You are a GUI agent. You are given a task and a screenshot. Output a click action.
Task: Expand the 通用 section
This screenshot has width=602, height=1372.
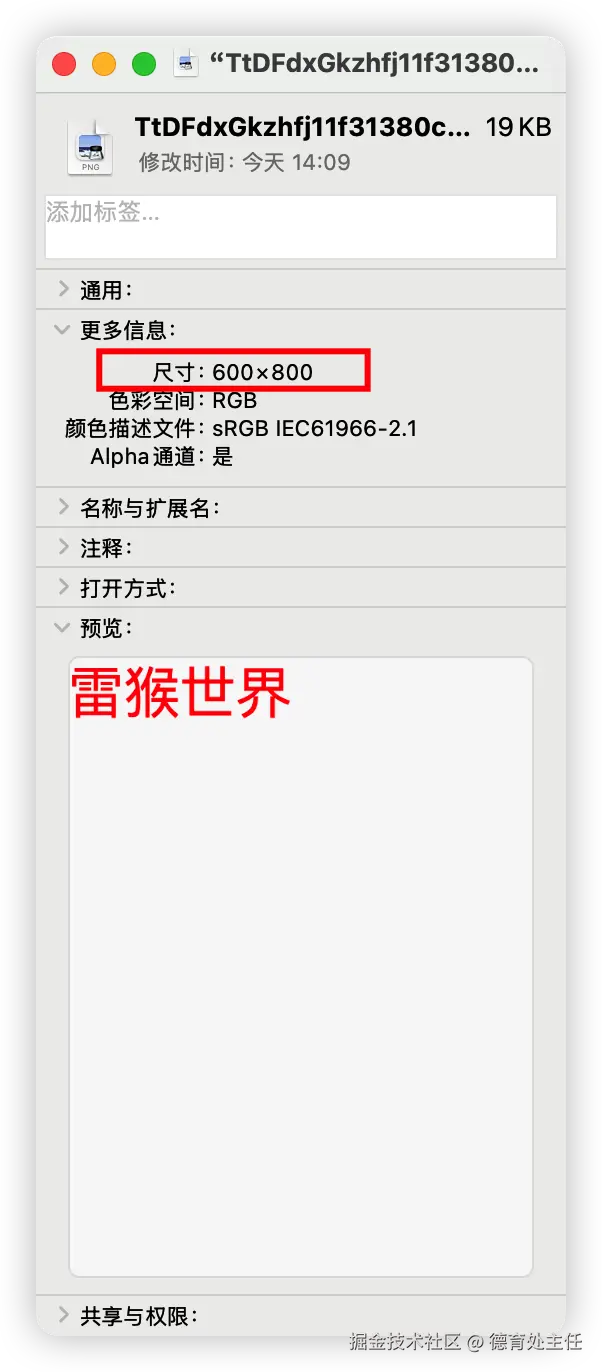(64, 290)
